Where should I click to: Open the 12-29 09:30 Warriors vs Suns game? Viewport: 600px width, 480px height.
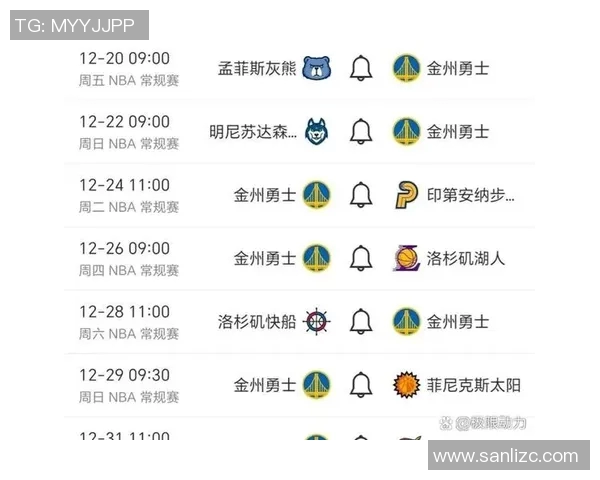click(125, 384)
